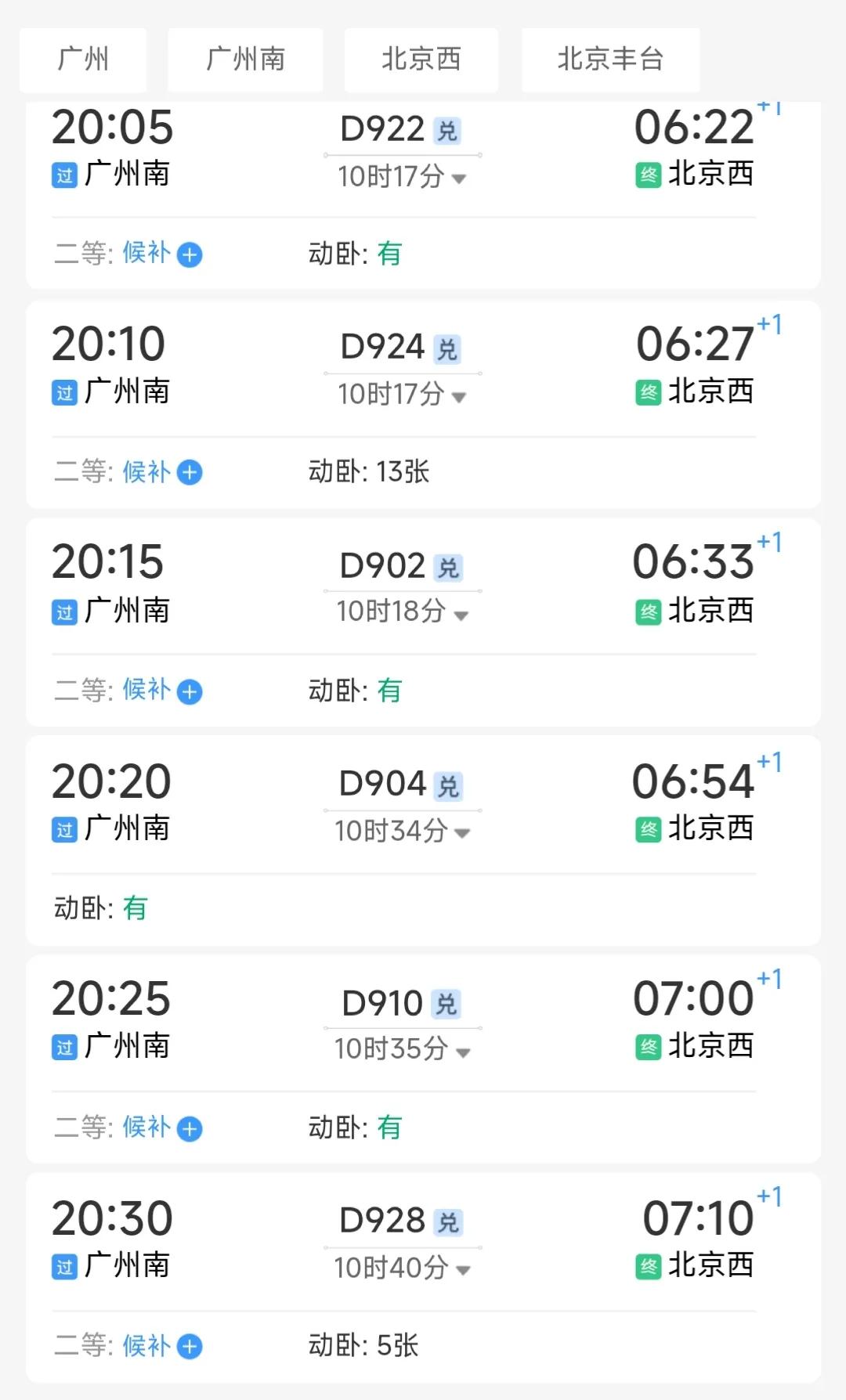Click the blue 过 station icon beside 广州南 for D922

(x=66, y=175)
